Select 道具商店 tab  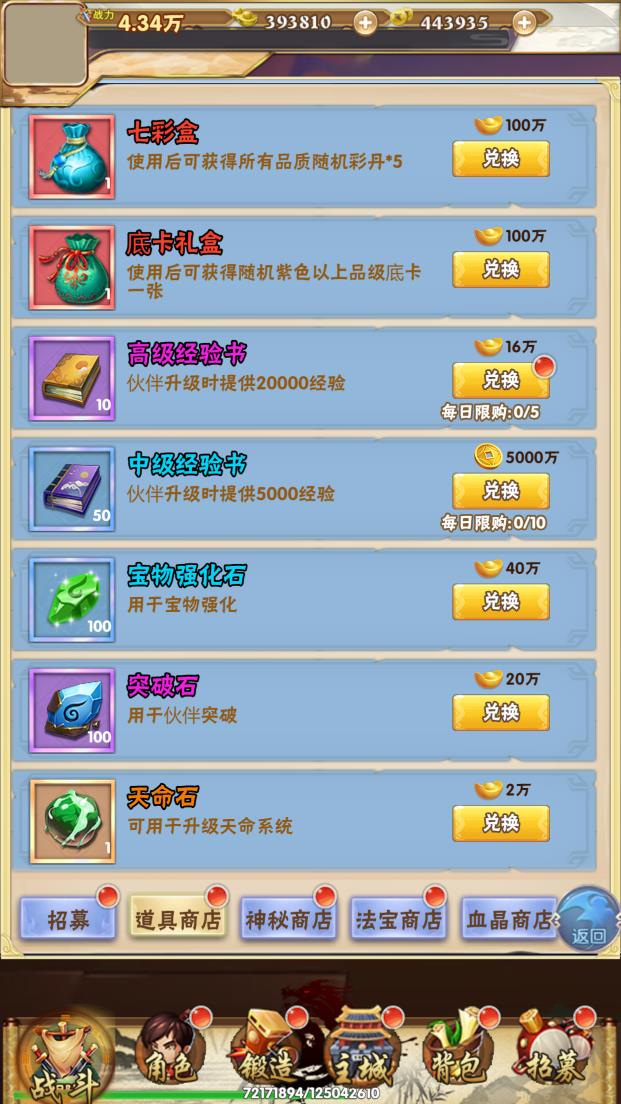click(x=177, y=920)
